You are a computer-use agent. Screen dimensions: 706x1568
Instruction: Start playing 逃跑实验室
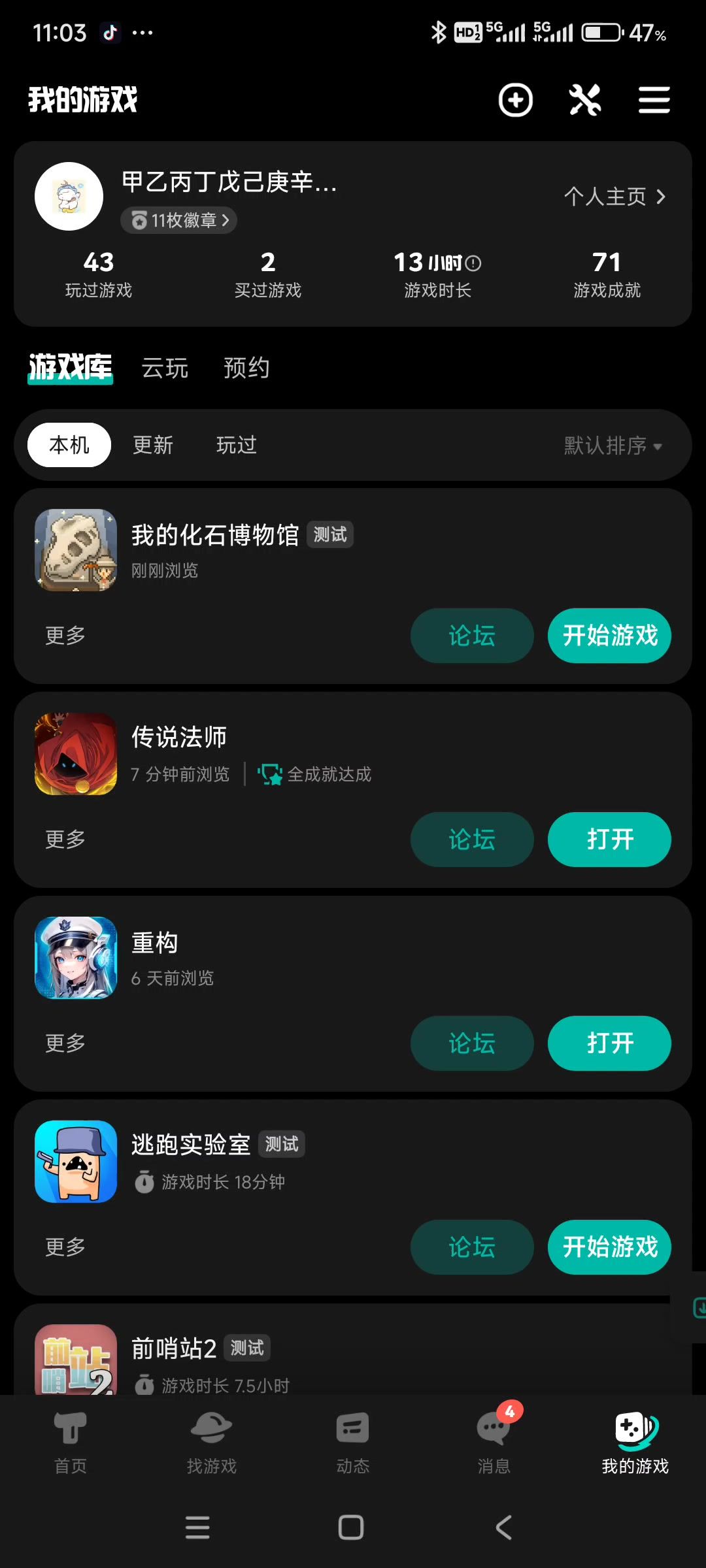[x=609, y=1247]
